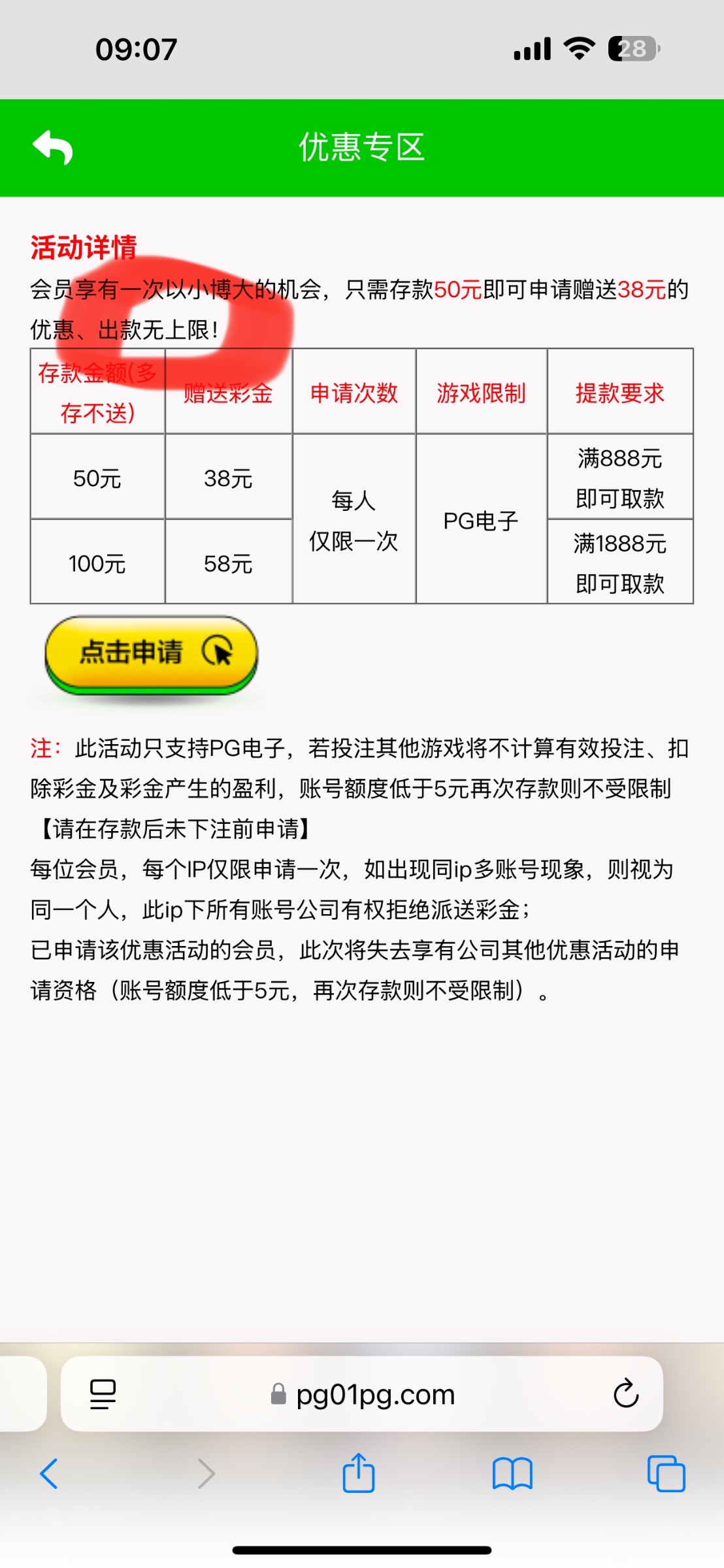Reload the page with the refresh icon

coord(625,1394)
